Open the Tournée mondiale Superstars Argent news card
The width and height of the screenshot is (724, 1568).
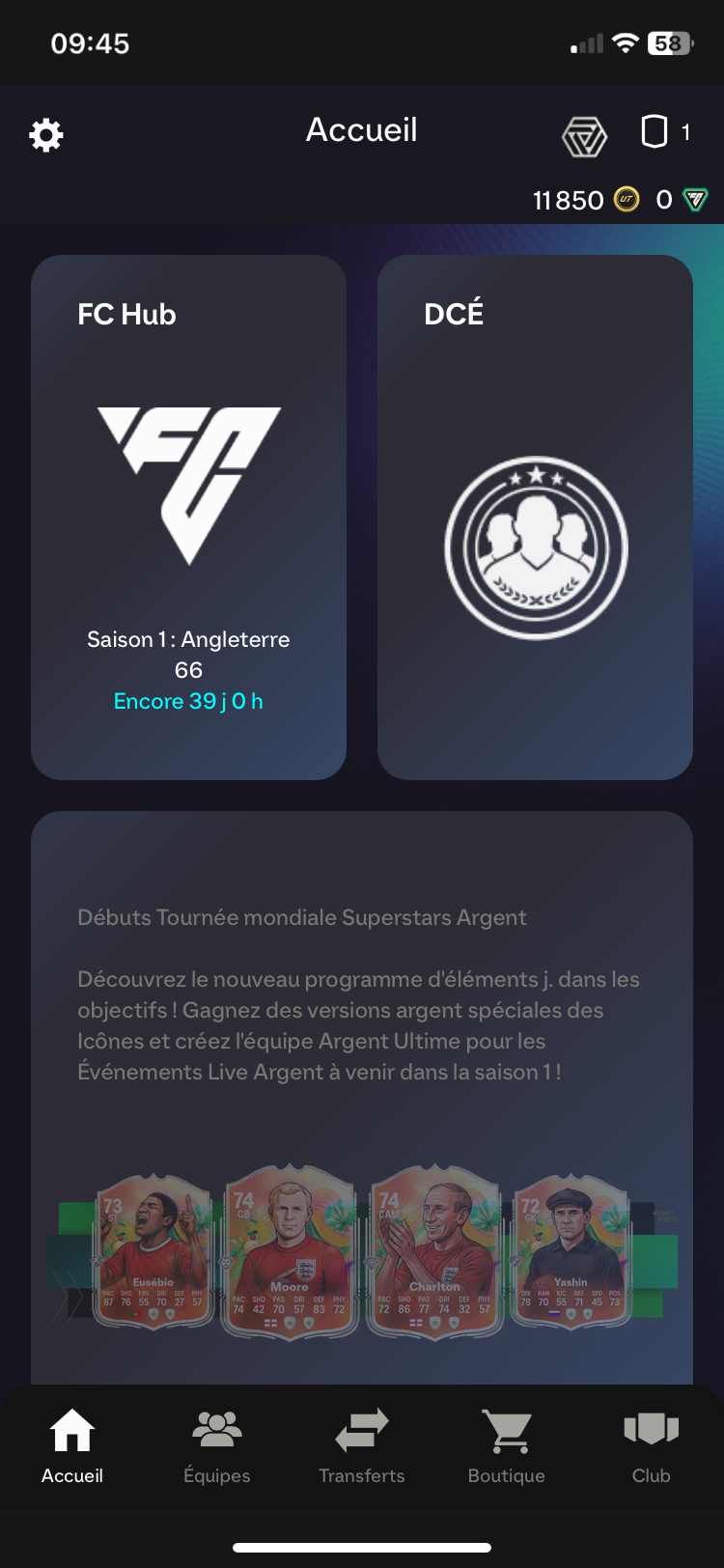[x=362, y=1098]
